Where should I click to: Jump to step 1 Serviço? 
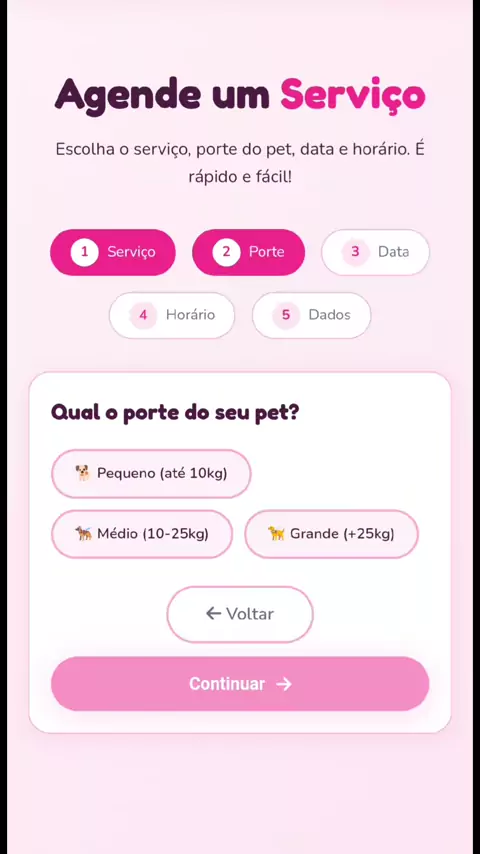(x=113, y=252)
